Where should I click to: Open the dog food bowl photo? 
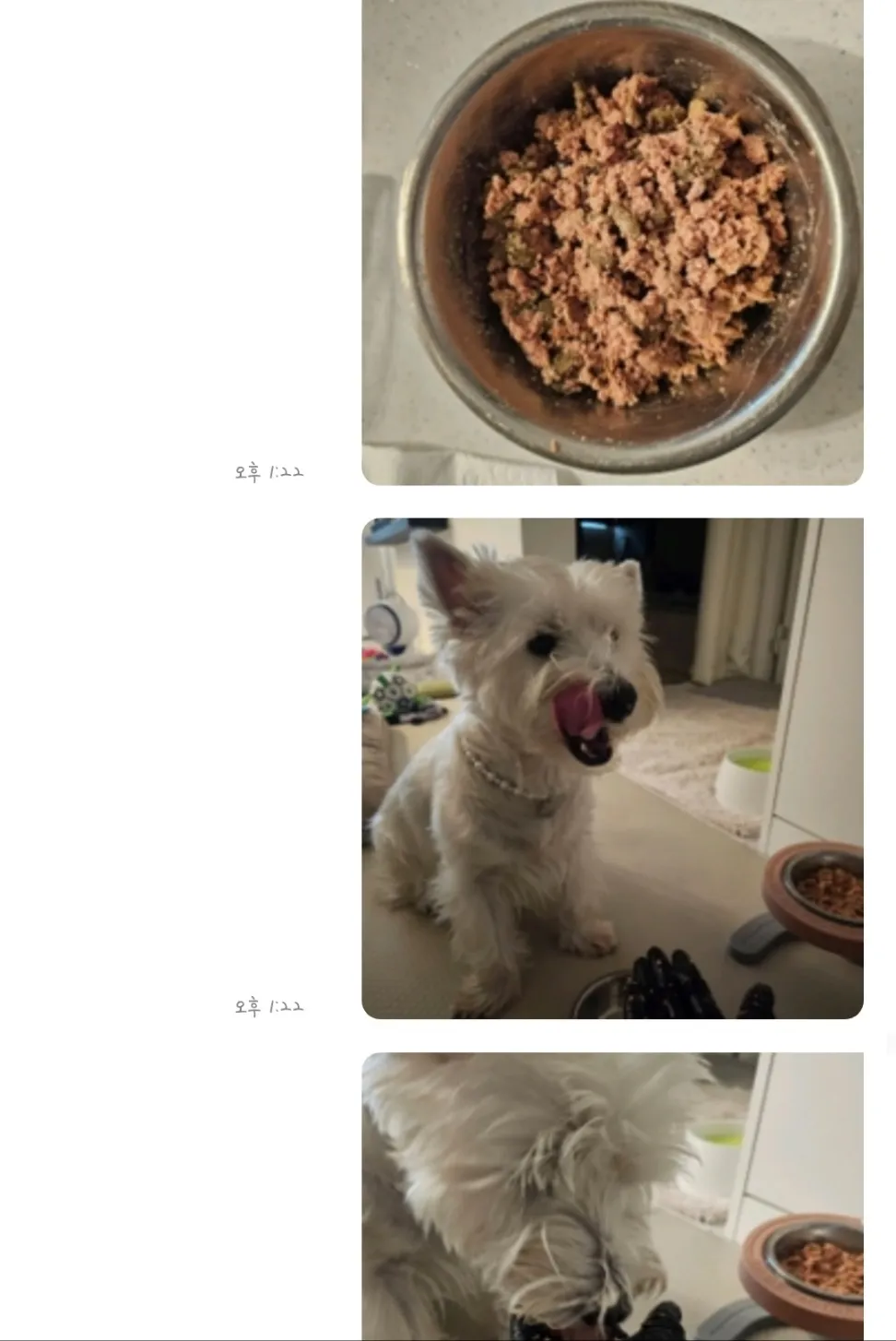coord(612,242)
